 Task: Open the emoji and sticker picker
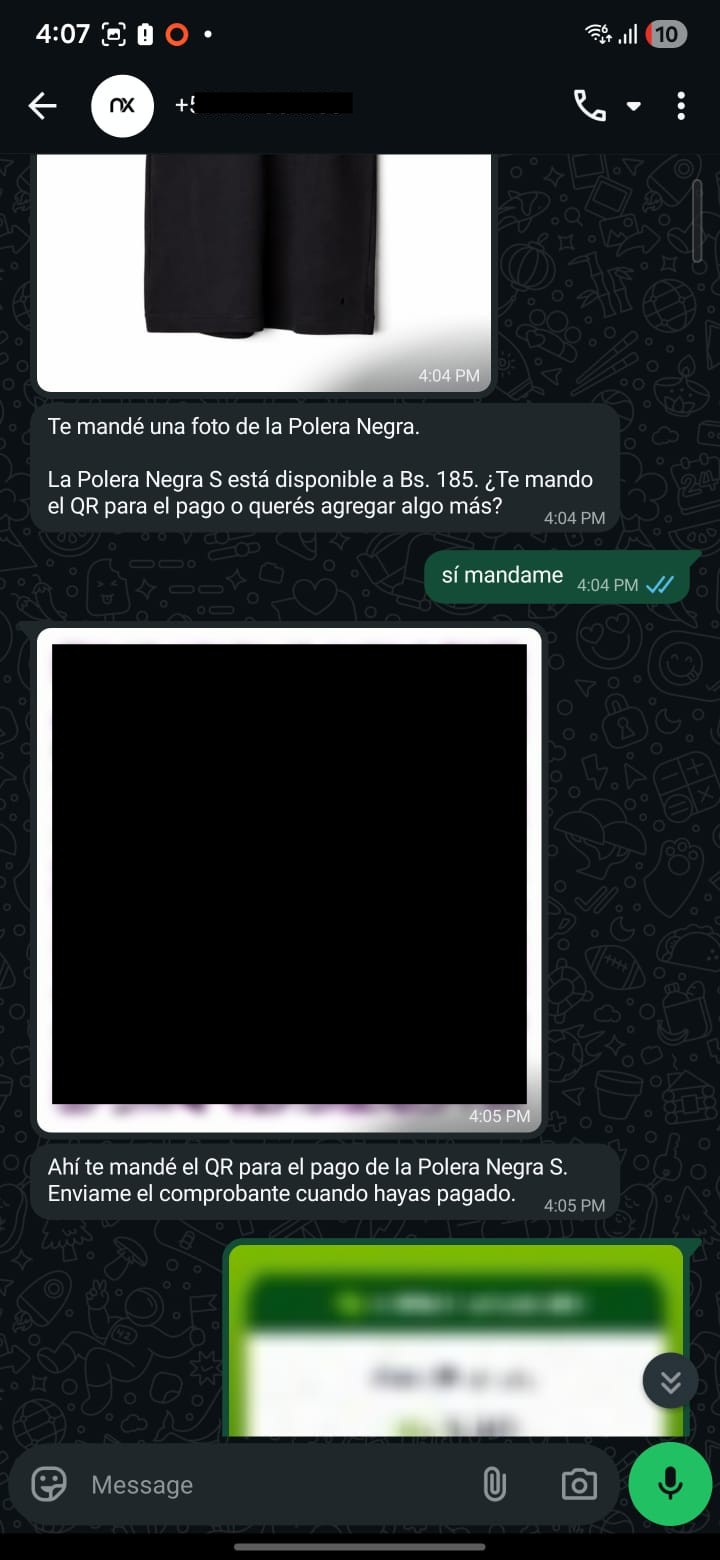coord(49,1485)
